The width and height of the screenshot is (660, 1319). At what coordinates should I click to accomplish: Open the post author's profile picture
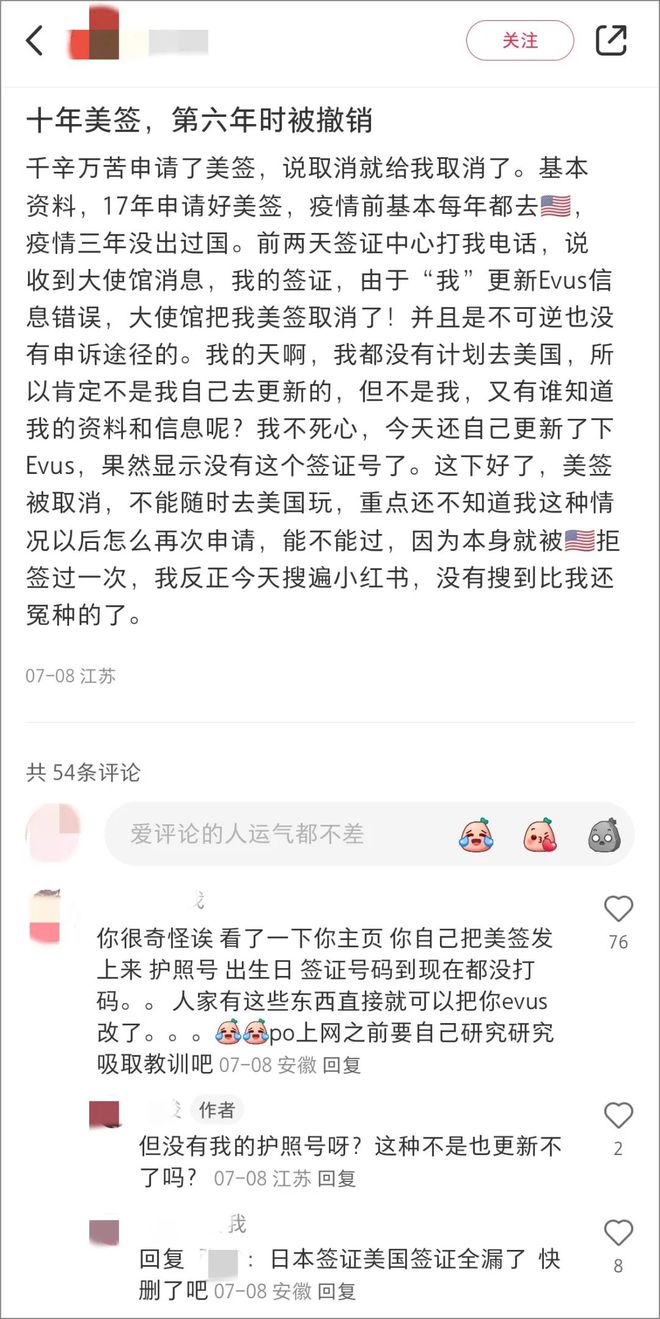tap(94, 39)
